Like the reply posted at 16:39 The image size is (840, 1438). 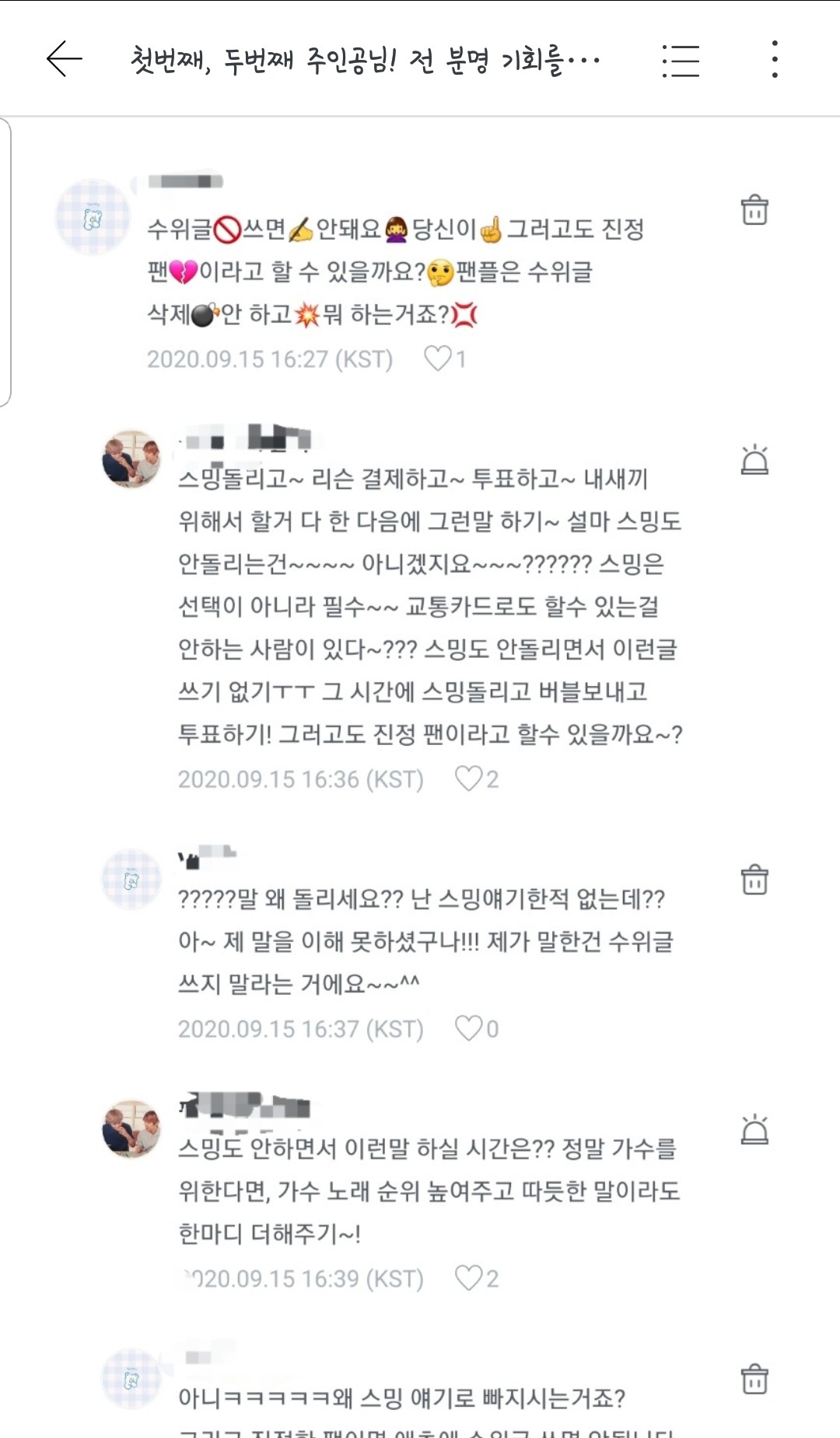point(469,1278)
